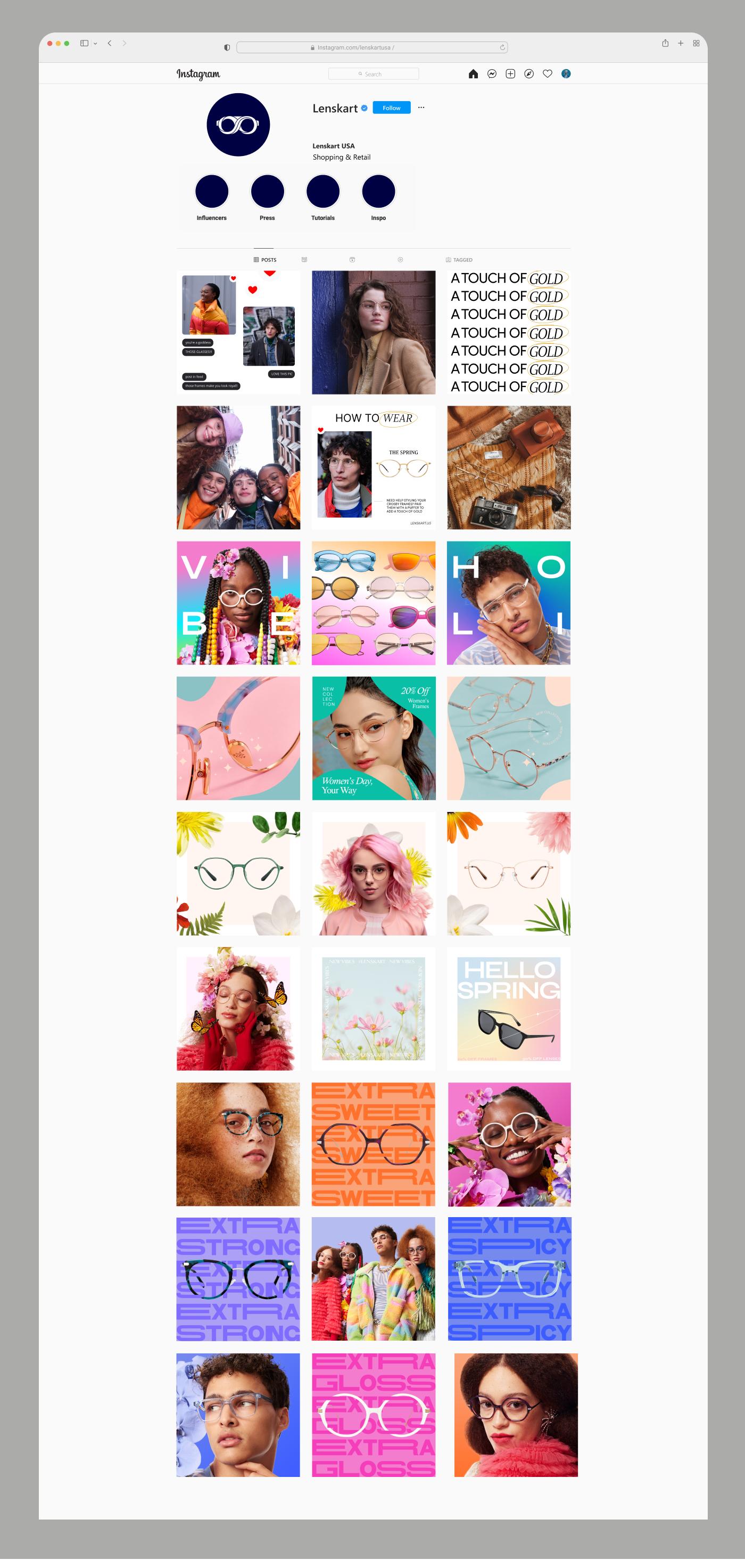Switch to the Tagged tab
The height and width of the screenshot is (1568, 745).
[459, 260]
